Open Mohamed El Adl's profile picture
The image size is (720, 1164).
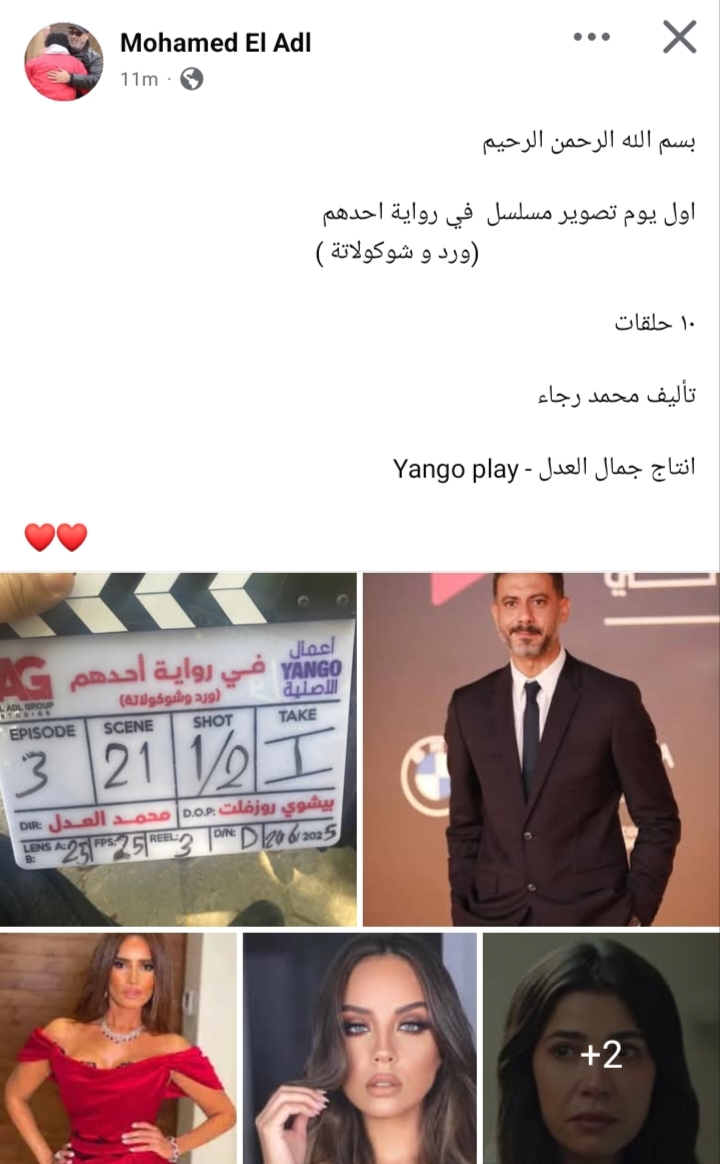(63, 62)
